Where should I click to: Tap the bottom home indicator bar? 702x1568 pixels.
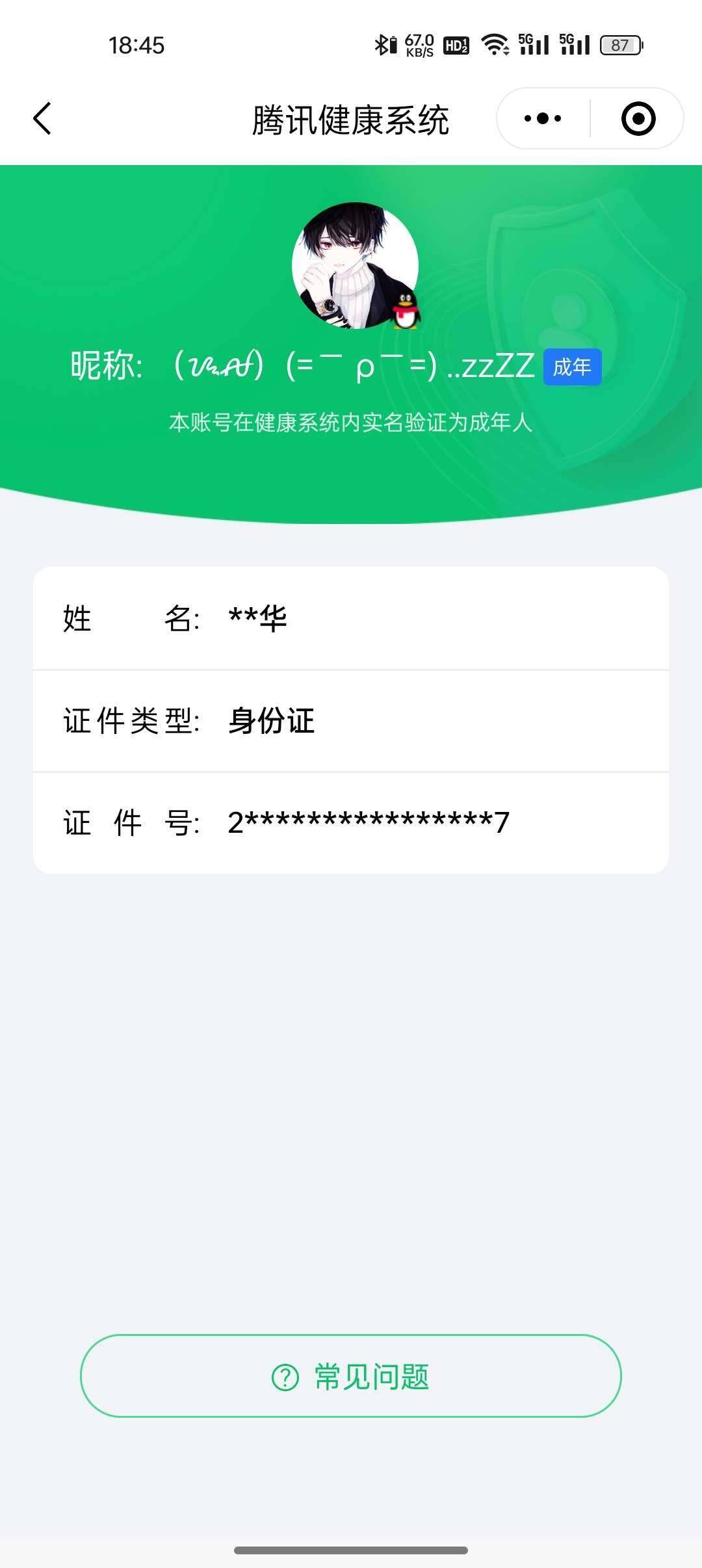pyautogui.click(x=351, y=1551)
